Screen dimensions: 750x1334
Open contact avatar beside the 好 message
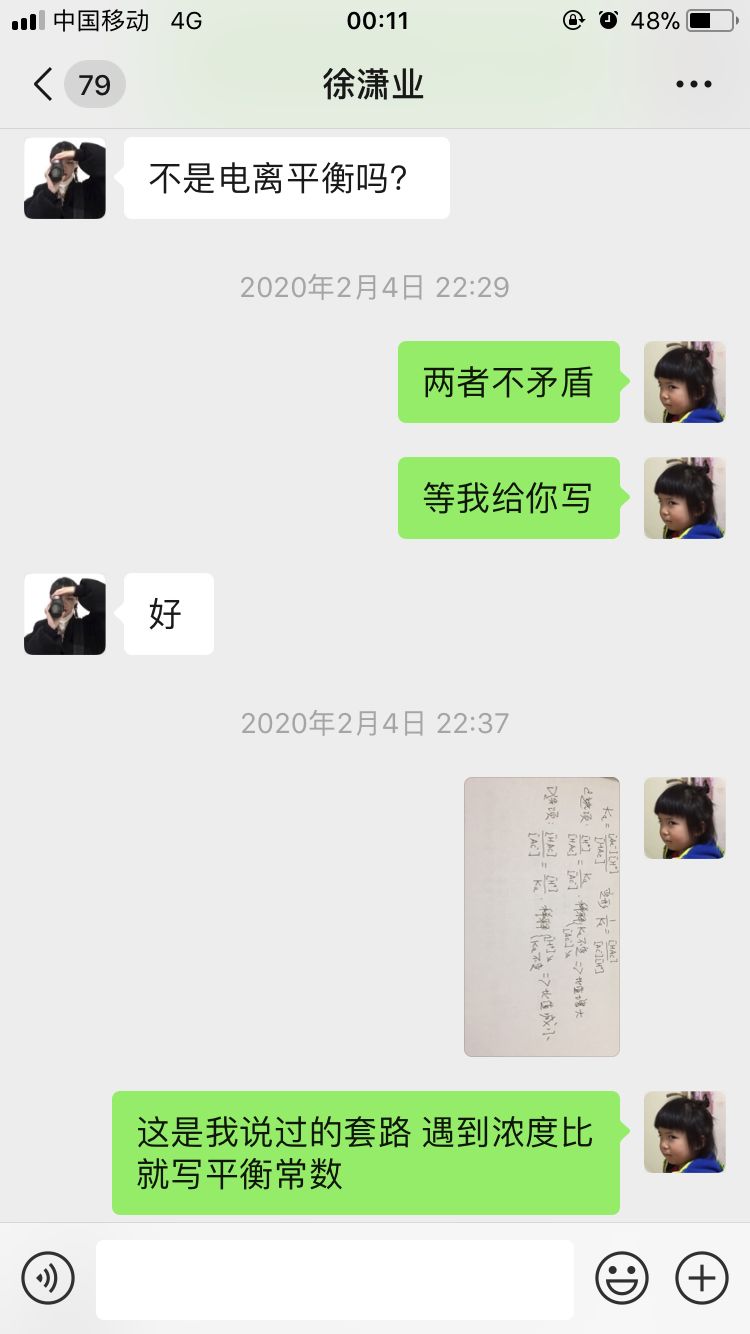pos(65,614)
